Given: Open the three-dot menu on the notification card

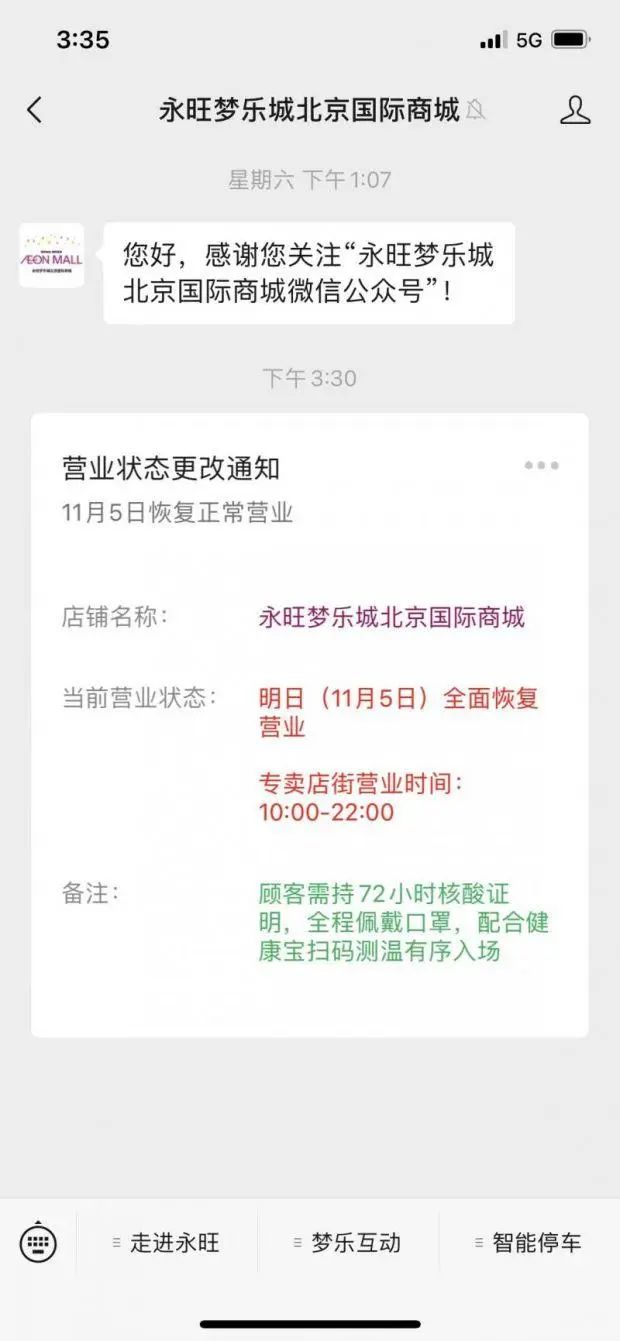Looking at the screenshot, I should 541,465.
